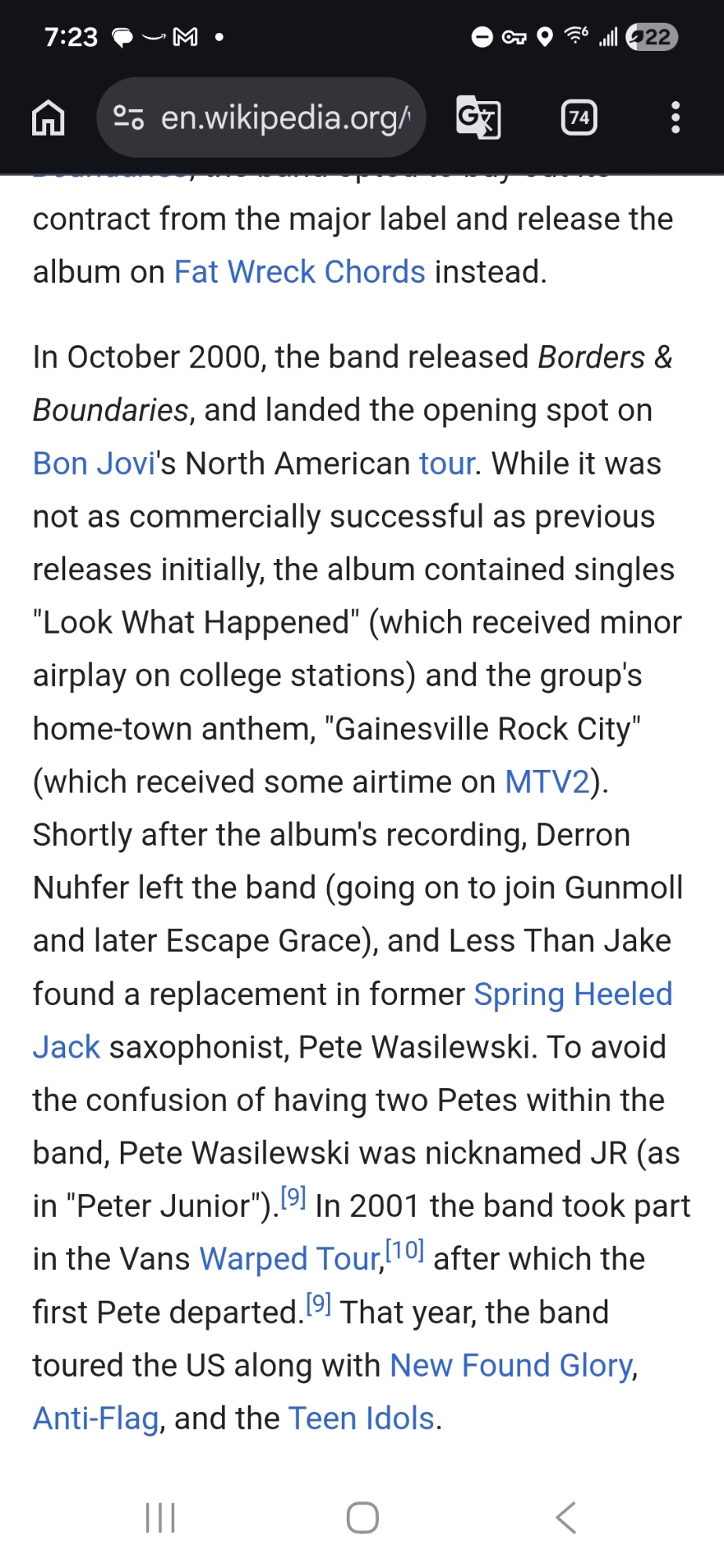The width and height of the screenshot is (724, 1568).
Task: Open the New Found Glory link
Action: [511, 1366]
